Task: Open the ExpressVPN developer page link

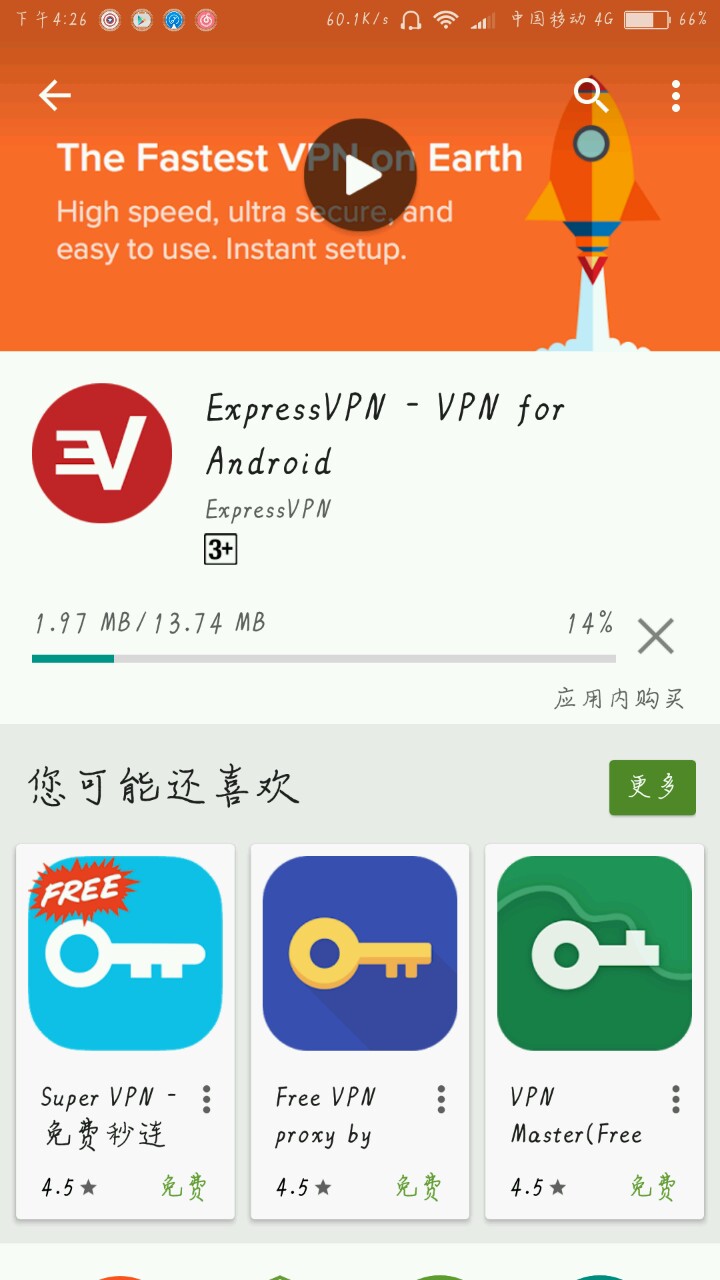Action: [268, 509]
